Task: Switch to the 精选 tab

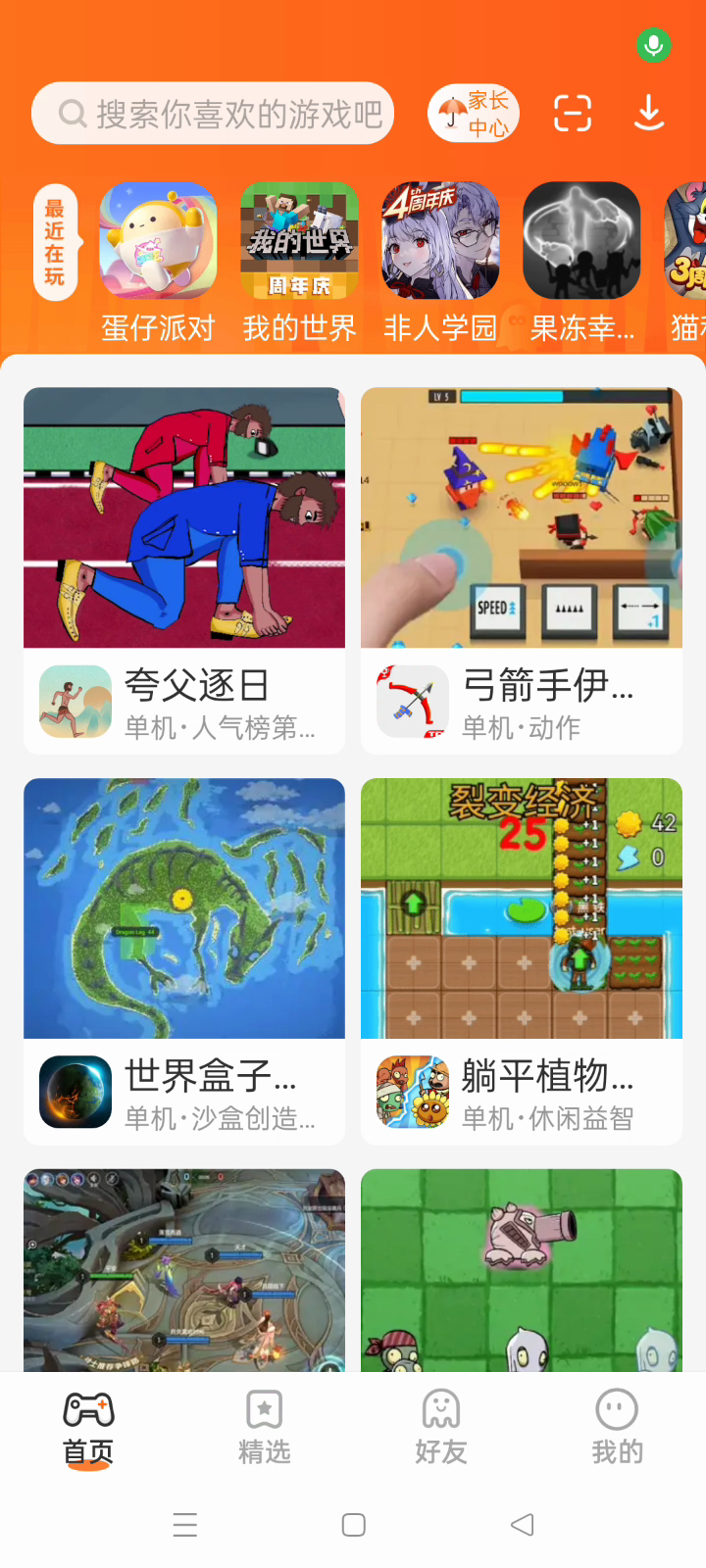Action: (265, 1427)
